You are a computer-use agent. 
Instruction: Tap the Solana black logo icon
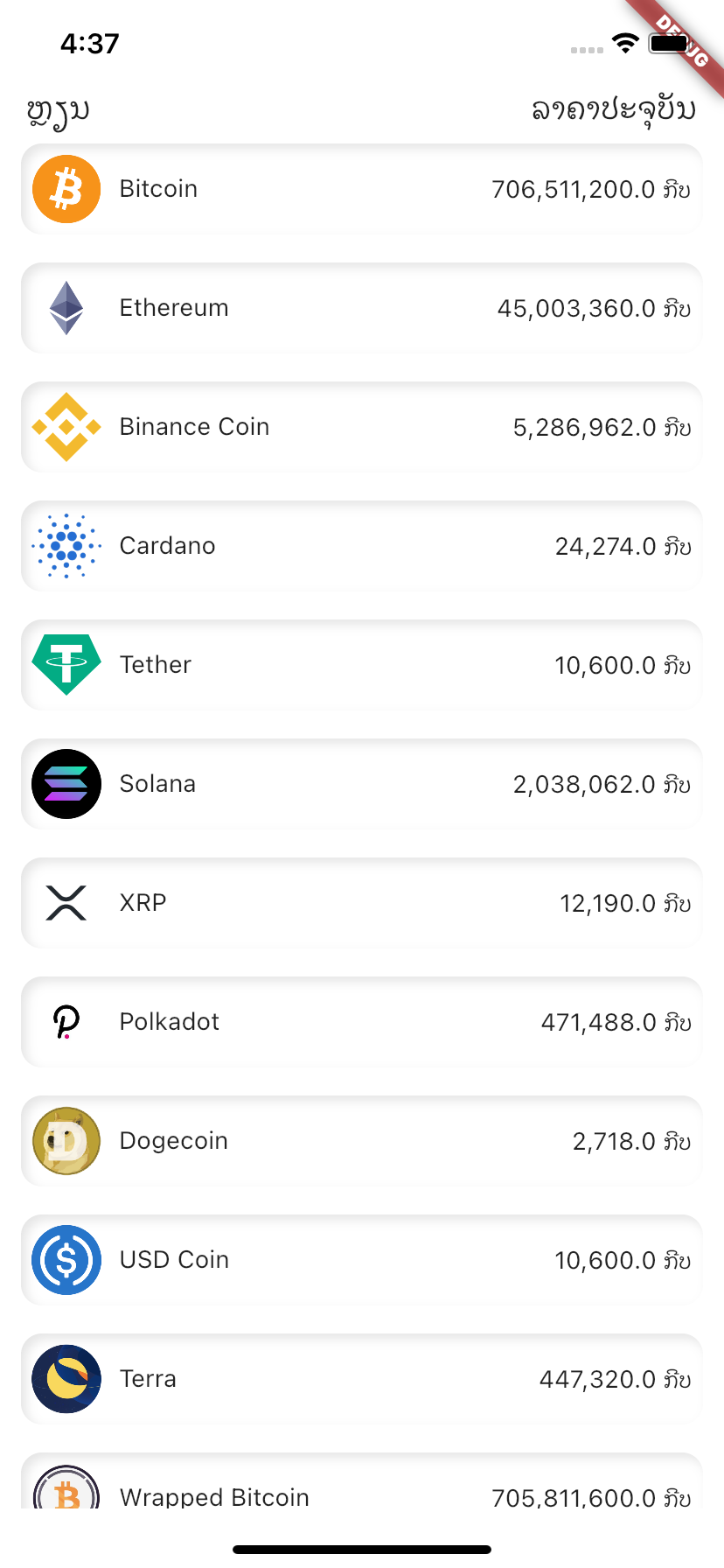(x=66, y=783)
